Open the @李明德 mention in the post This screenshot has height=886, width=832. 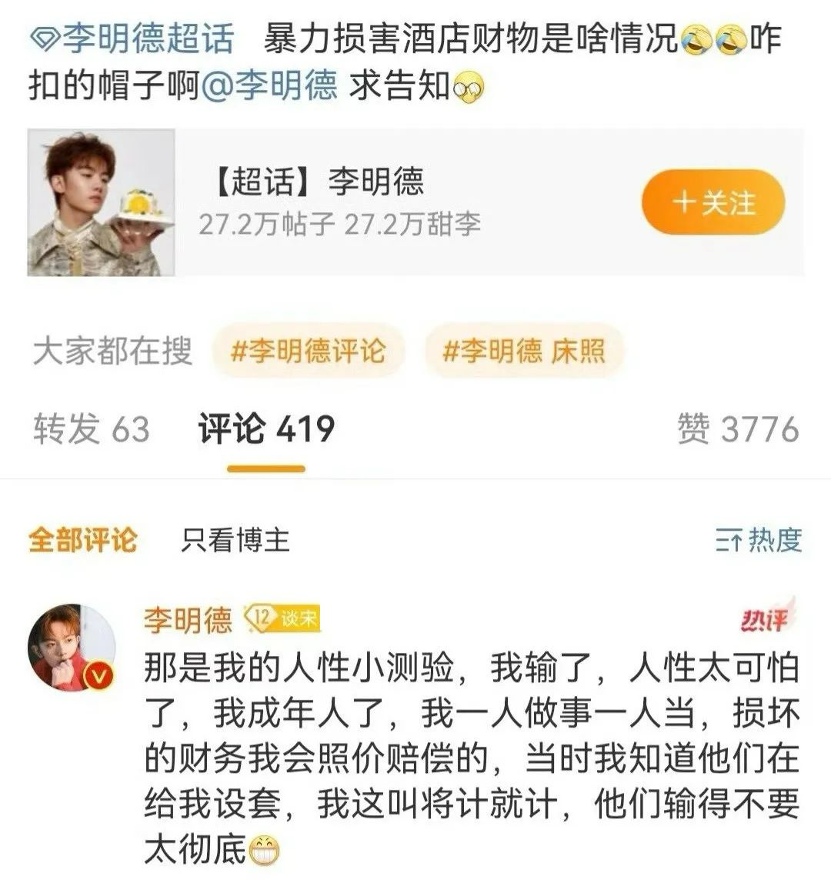269,87
